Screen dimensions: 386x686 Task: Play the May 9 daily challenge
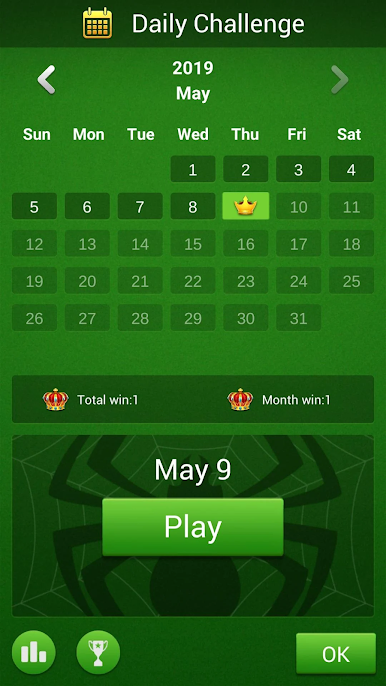pos(193,527)
